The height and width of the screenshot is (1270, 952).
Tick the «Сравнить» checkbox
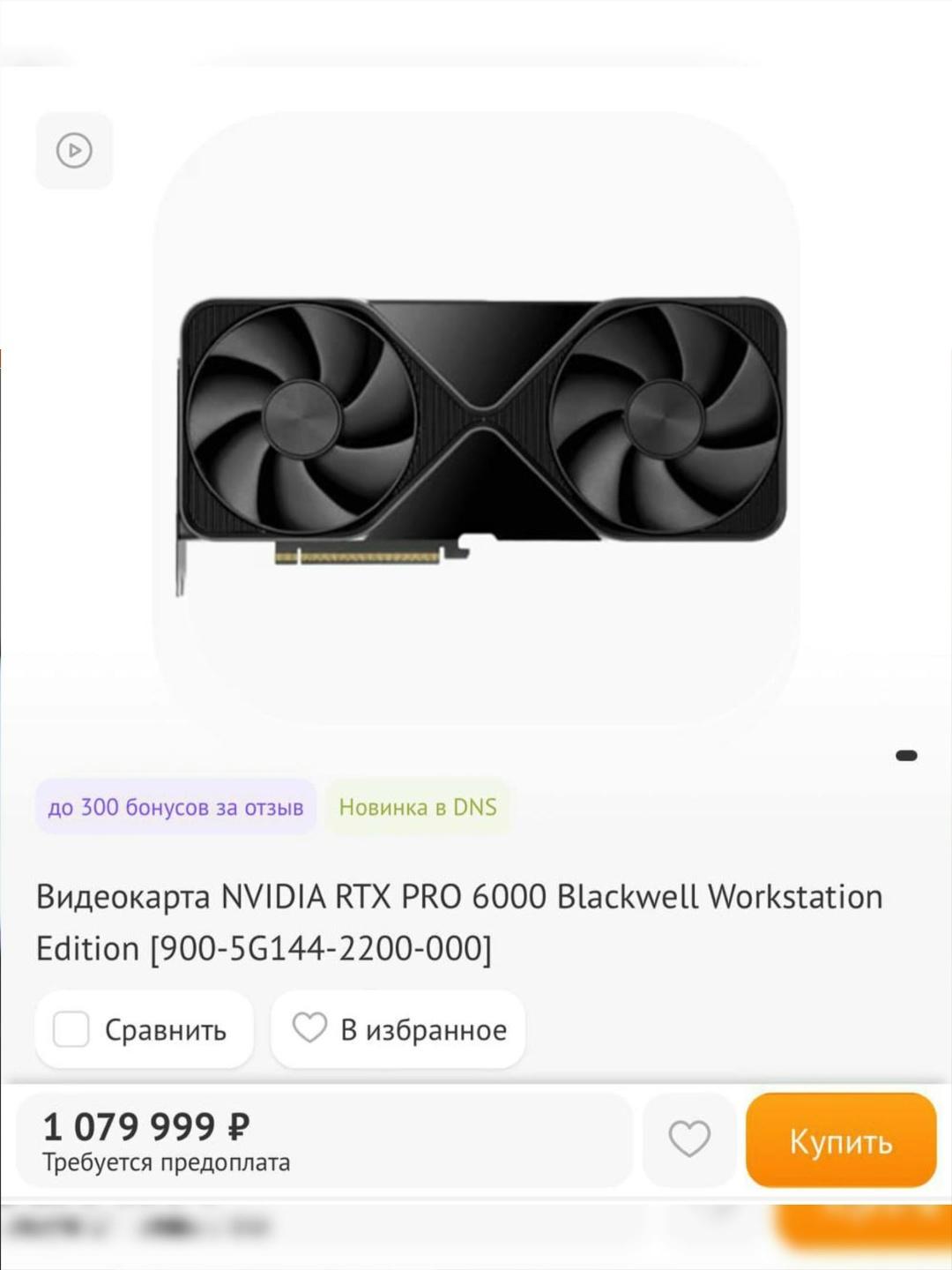71,1029
